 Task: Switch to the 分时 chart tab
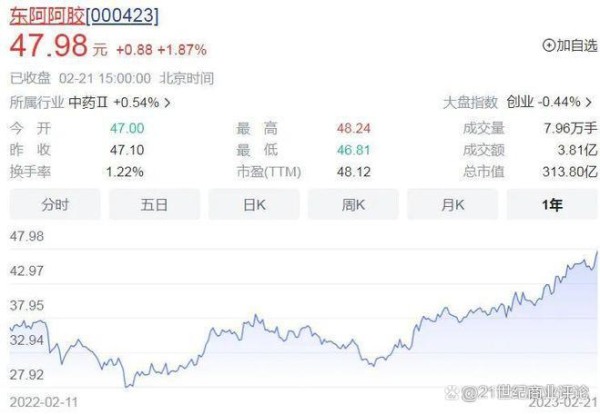point(55,204)
